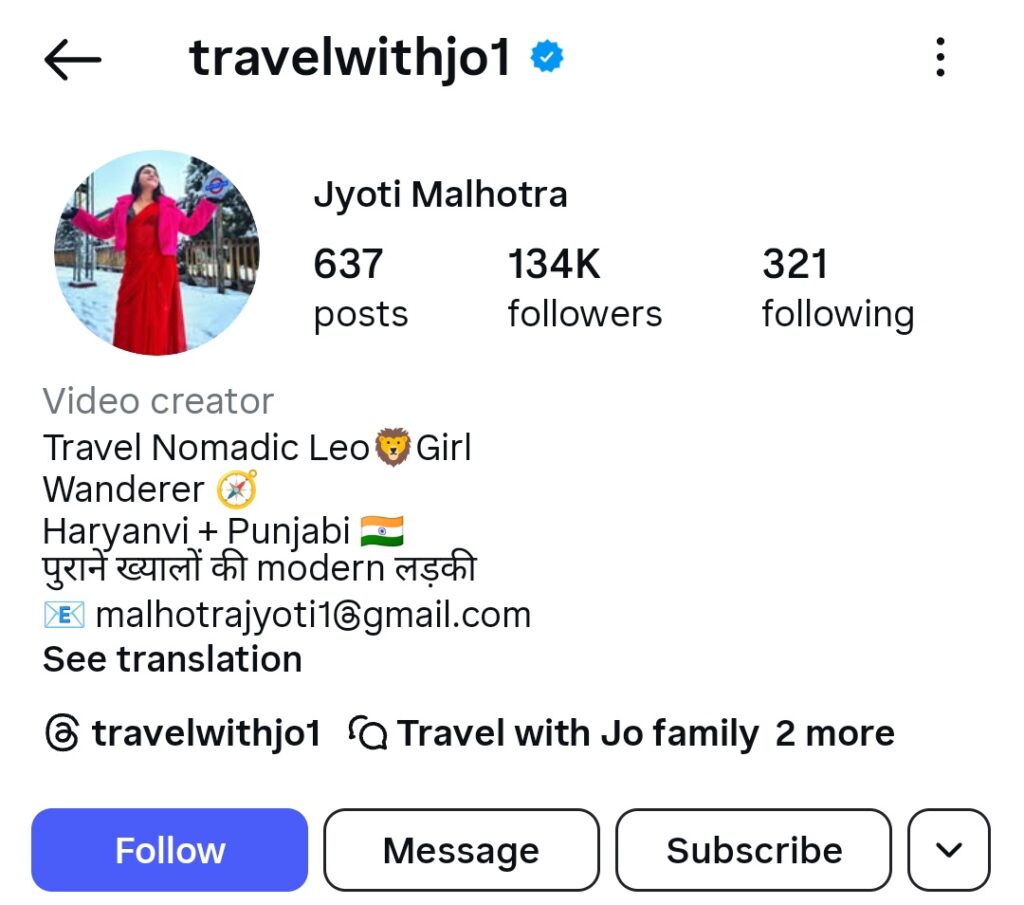This screenshot has height=905, width=1024.
Task: View the 134K followers list
Action: pyautogui.click(x=584, y=288)
